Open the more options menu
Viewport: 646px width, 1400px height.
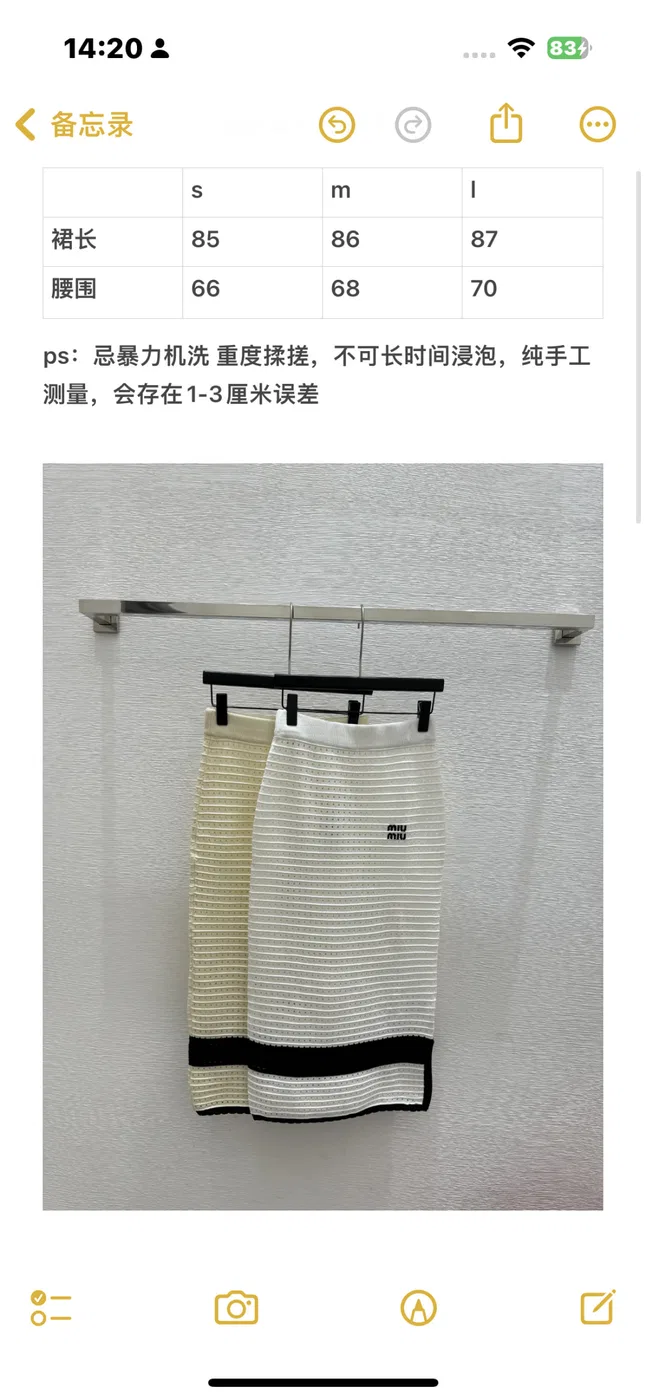coord(598,125)
